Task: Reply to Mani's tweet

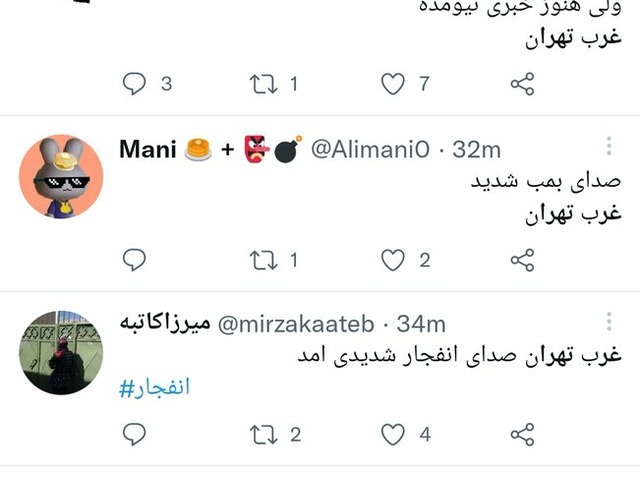Action: (x=134, y=260)
